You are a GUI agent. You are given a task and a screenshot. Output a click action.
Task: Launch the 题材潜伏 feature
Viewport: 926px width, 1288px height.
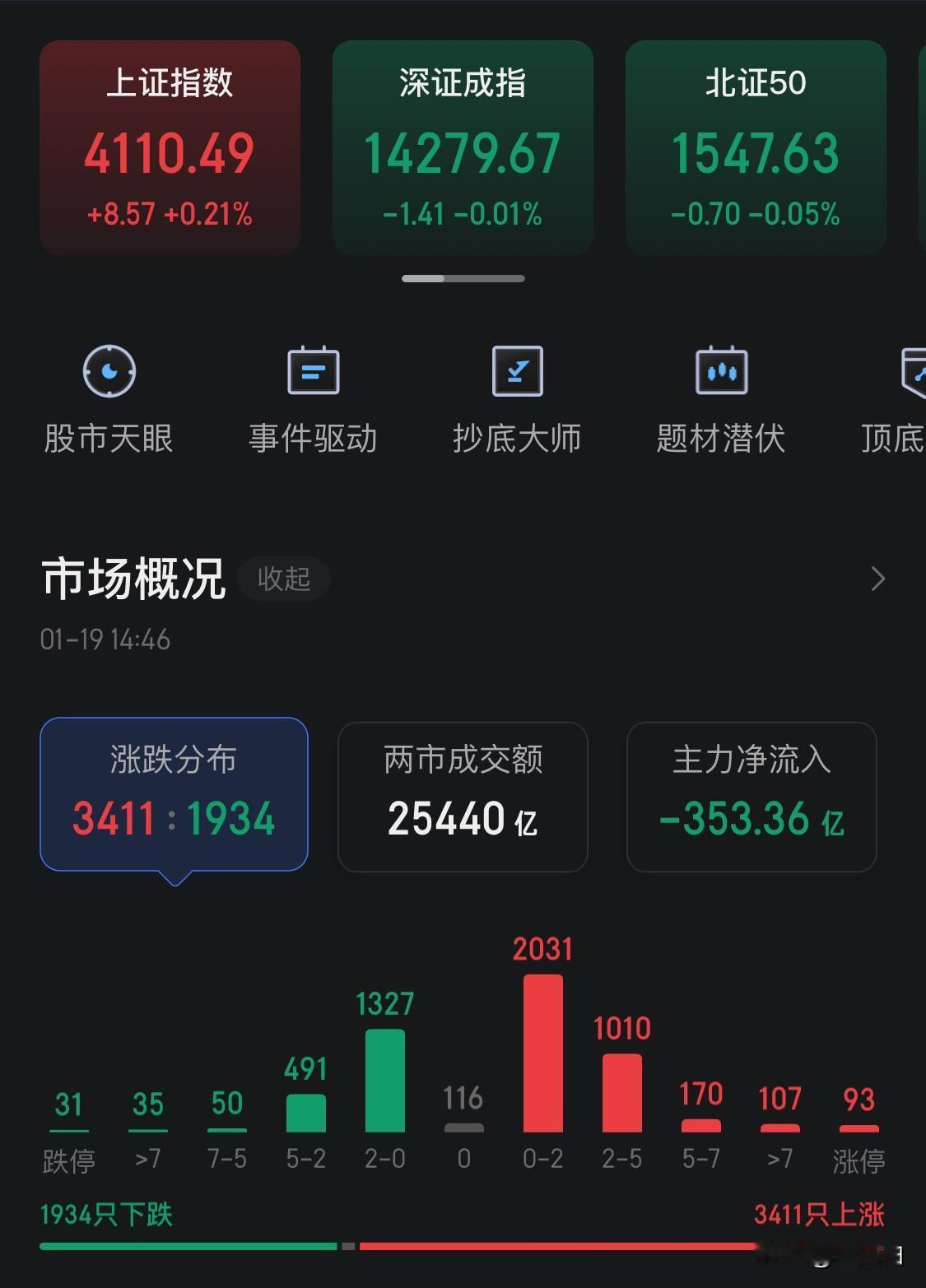click(x=720, y=399)
